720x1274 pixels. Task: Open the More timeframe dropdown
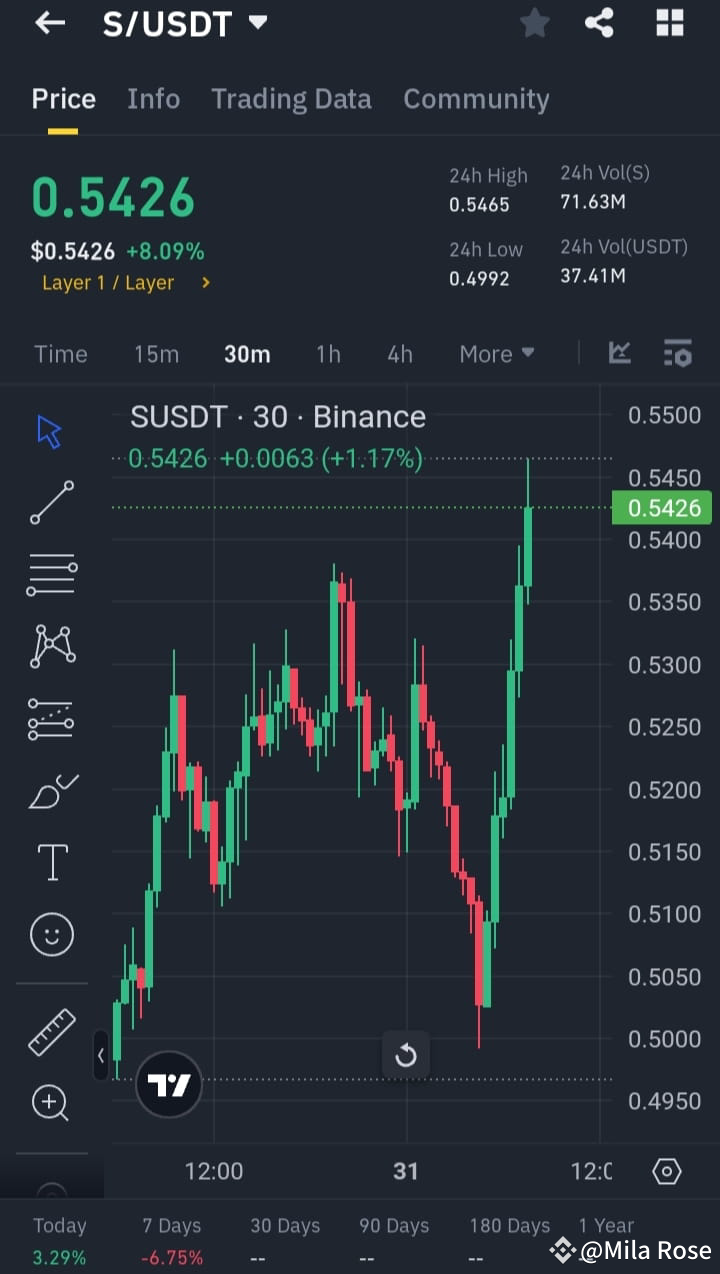point(496,353)
